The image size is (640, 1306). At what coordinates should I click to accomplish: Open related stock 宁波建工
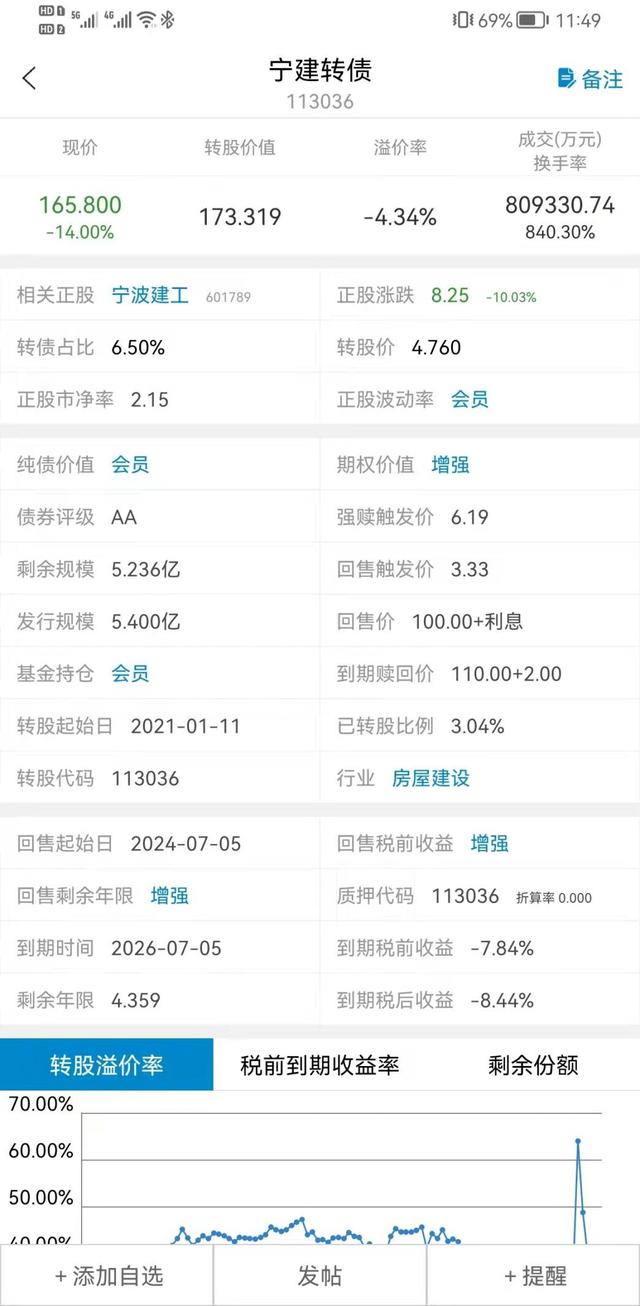coord(150,295)
